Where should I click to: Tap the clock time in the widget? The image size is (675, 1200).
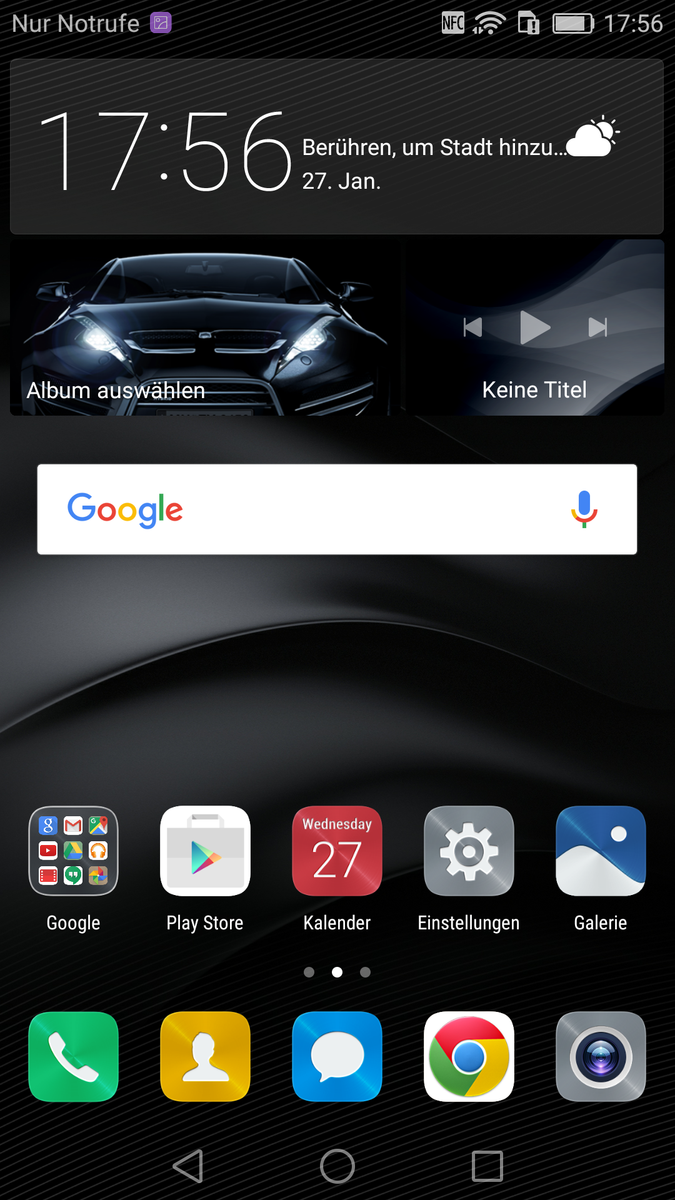pos(165,150)
